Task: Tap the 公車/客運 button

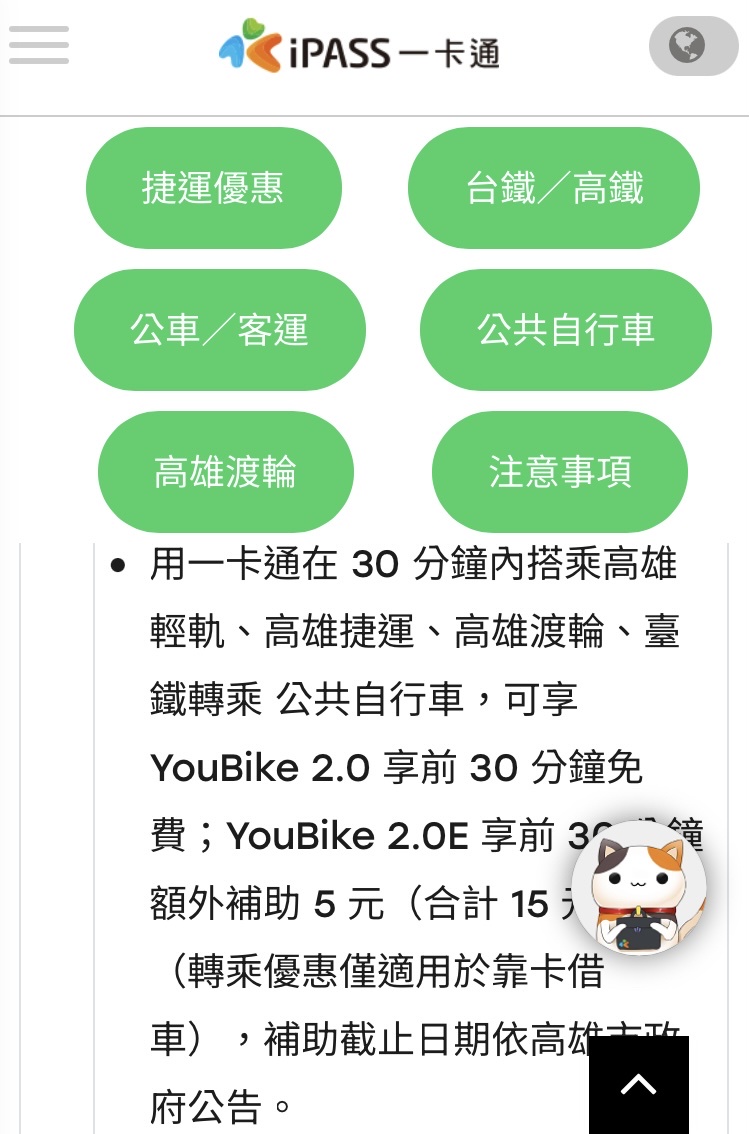Action: click(x=220, y=330)
